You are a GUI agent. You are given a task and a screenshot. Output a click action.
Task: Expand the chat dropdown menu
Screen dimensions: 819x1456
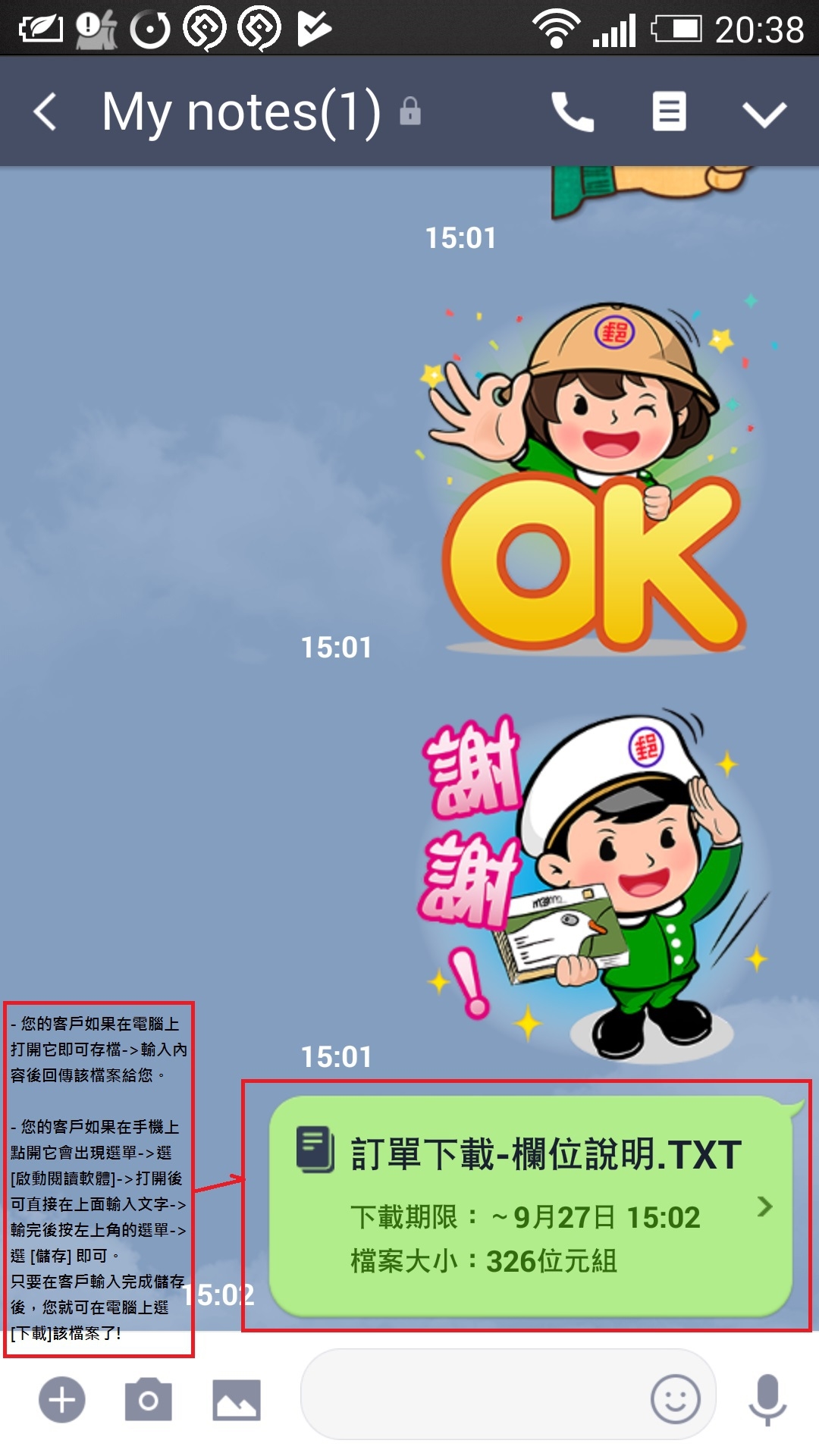click(x=764, y=114)
